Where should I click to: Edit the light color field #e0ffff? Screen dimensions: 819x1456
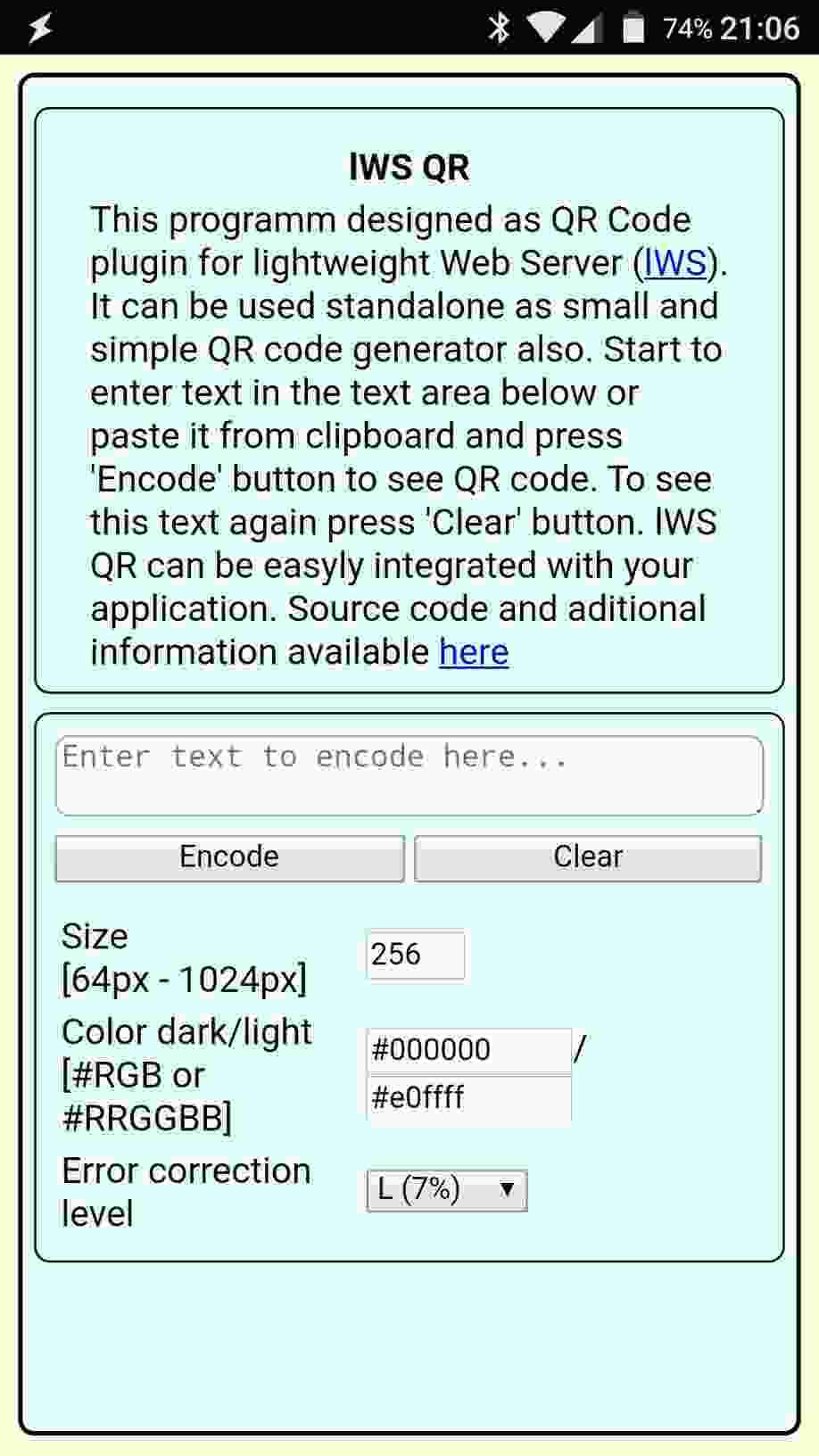(467, 1097)
